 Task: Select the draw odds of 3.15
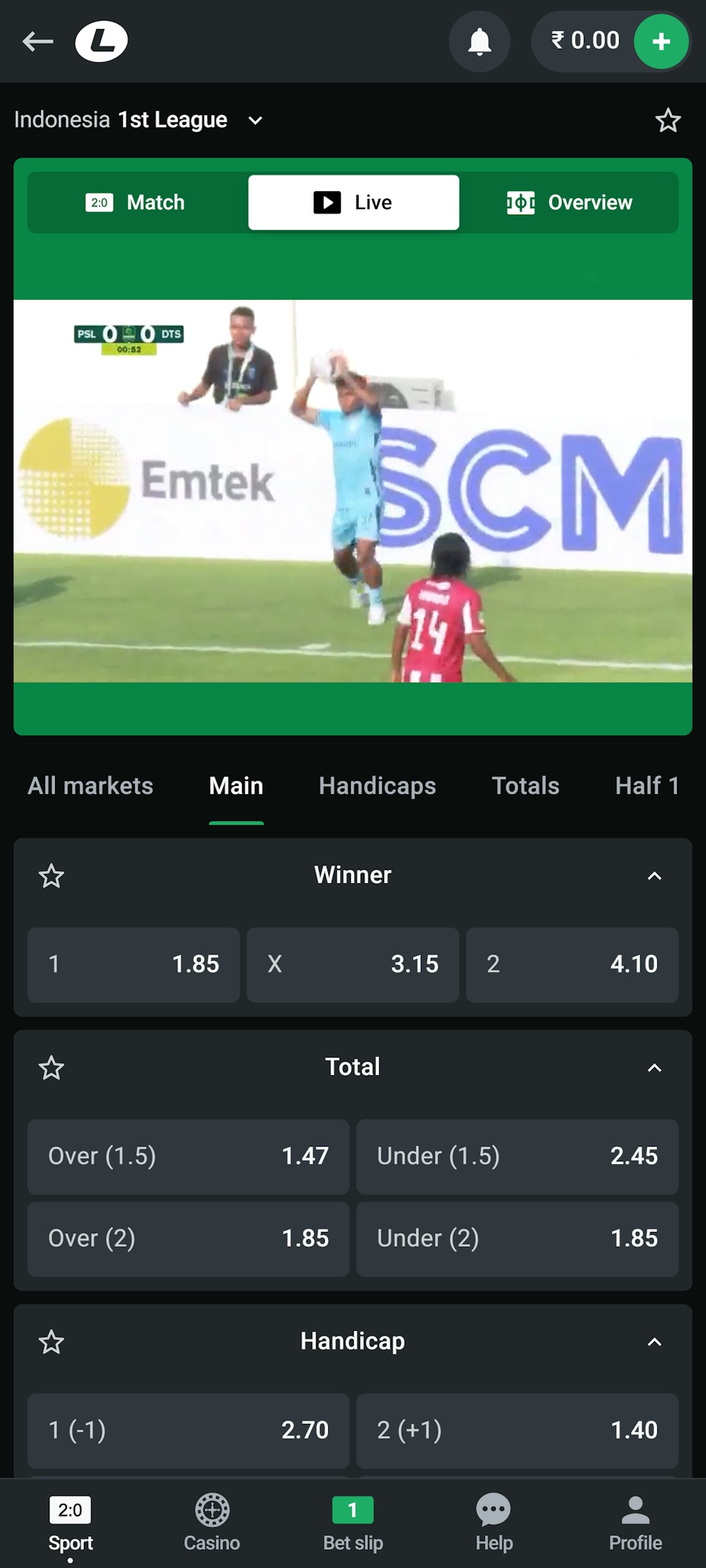[352, 965]
